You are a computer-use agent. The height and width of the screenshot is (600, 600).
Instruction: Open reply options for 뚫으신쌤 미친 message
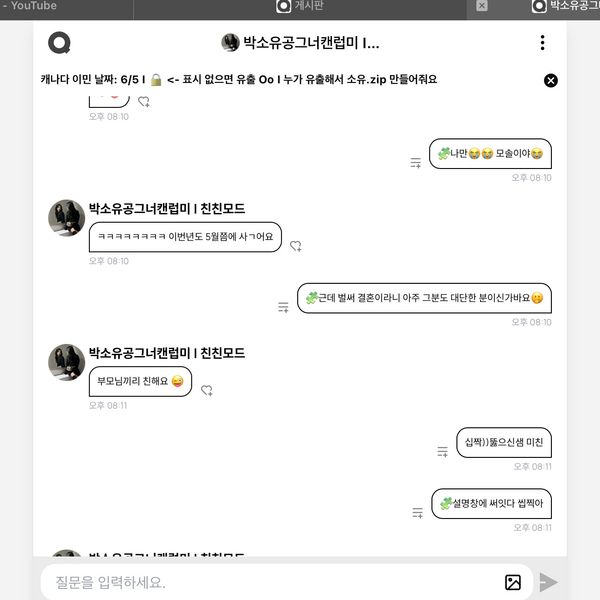(x=442, y=451)
